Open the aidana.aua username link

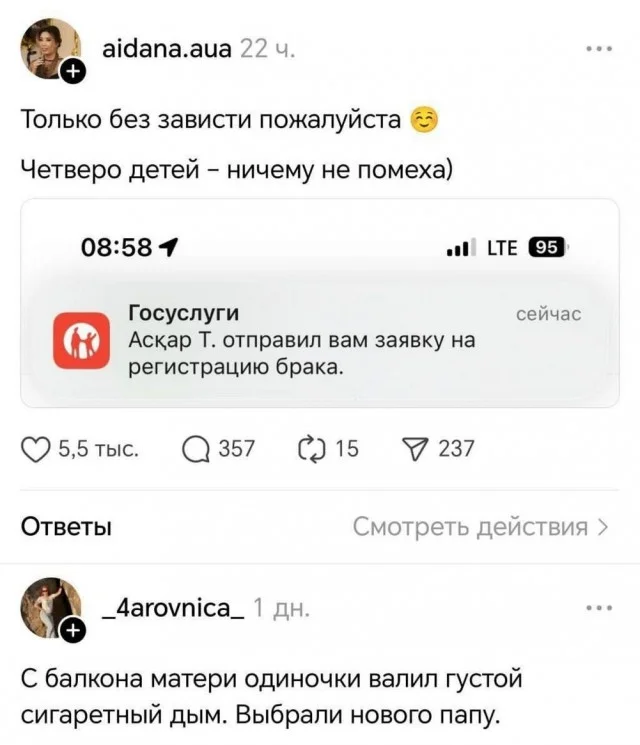pyautogui.click(x=166, y=49)
